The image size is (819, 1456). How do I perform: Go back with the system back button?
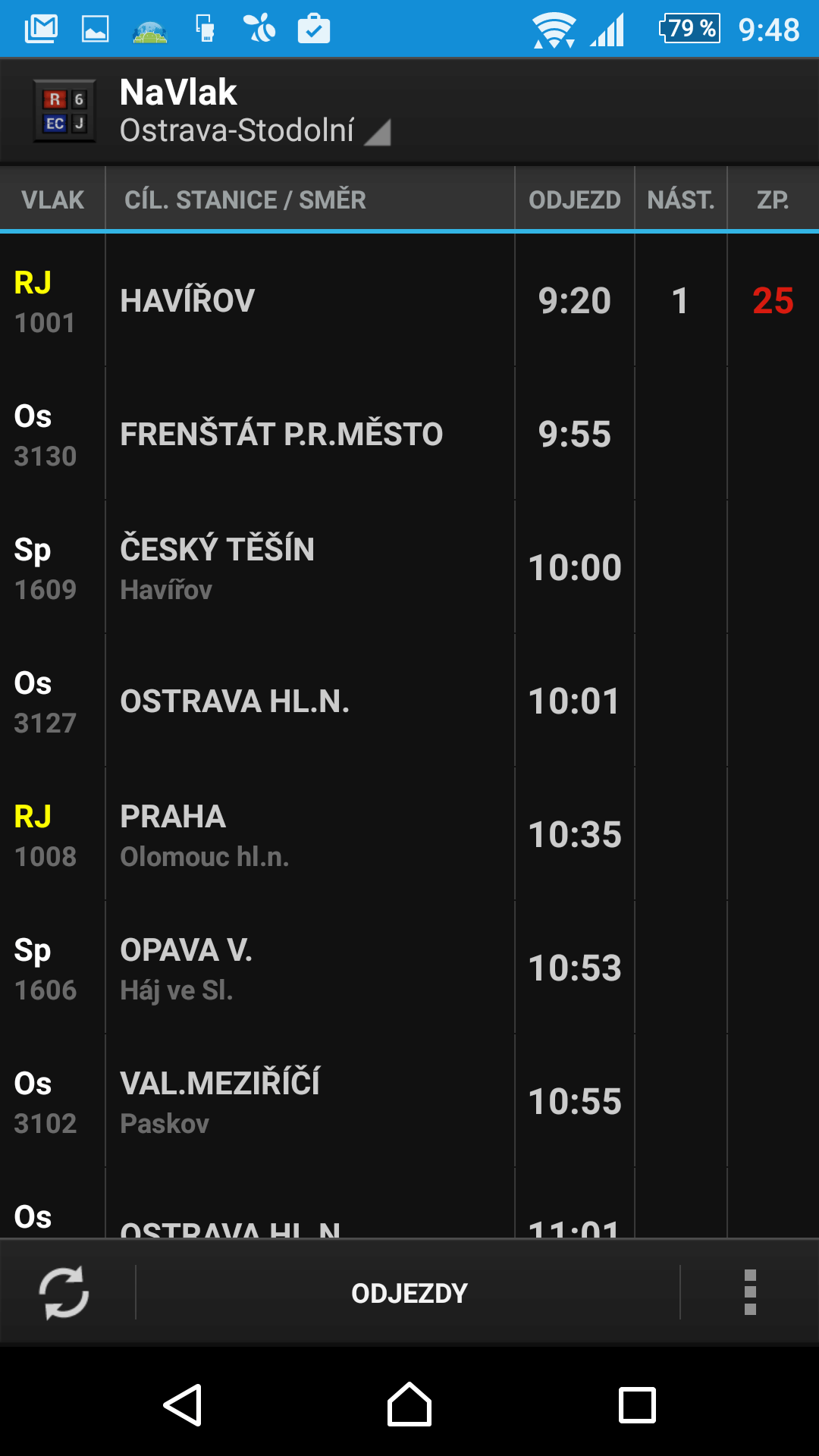pyautogui.click(x=183, y=1404)
